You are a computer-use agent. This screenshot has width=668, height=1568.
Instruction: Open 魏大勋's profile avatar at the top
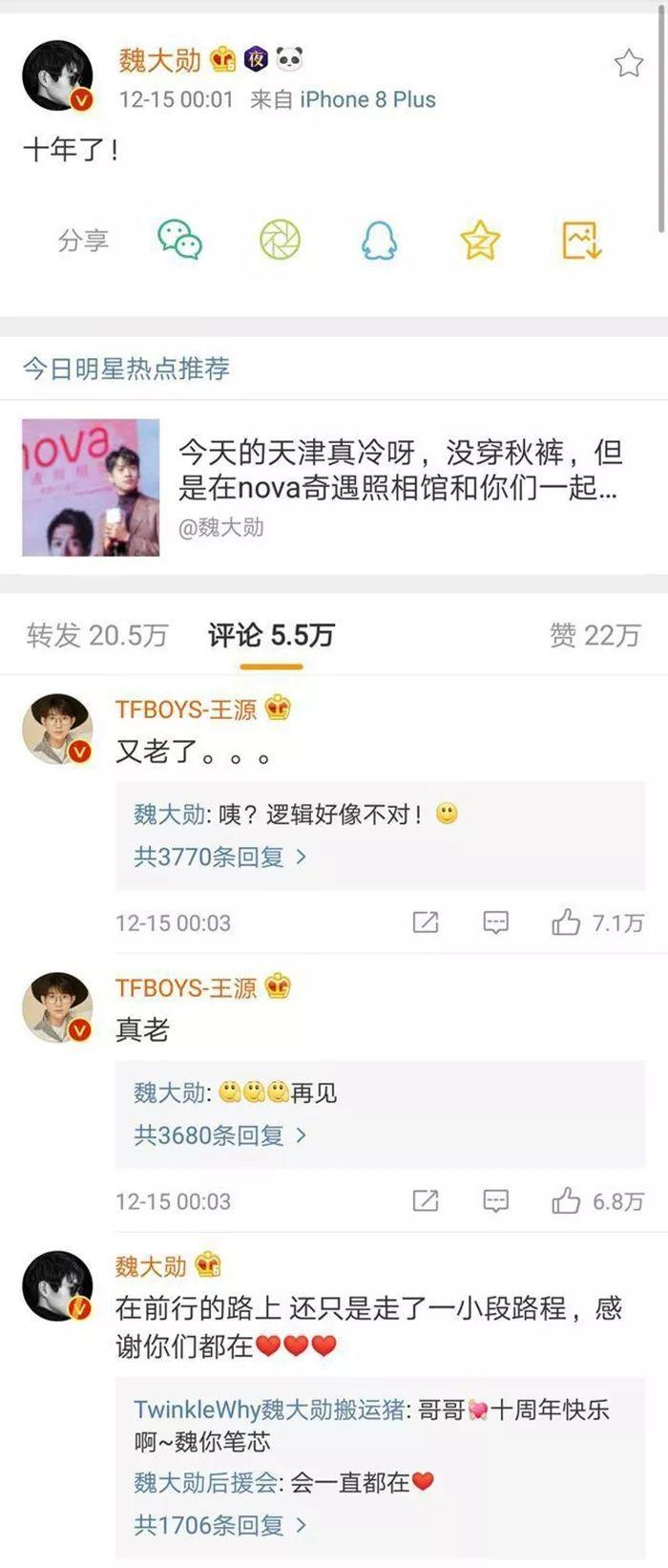(57, 77)
